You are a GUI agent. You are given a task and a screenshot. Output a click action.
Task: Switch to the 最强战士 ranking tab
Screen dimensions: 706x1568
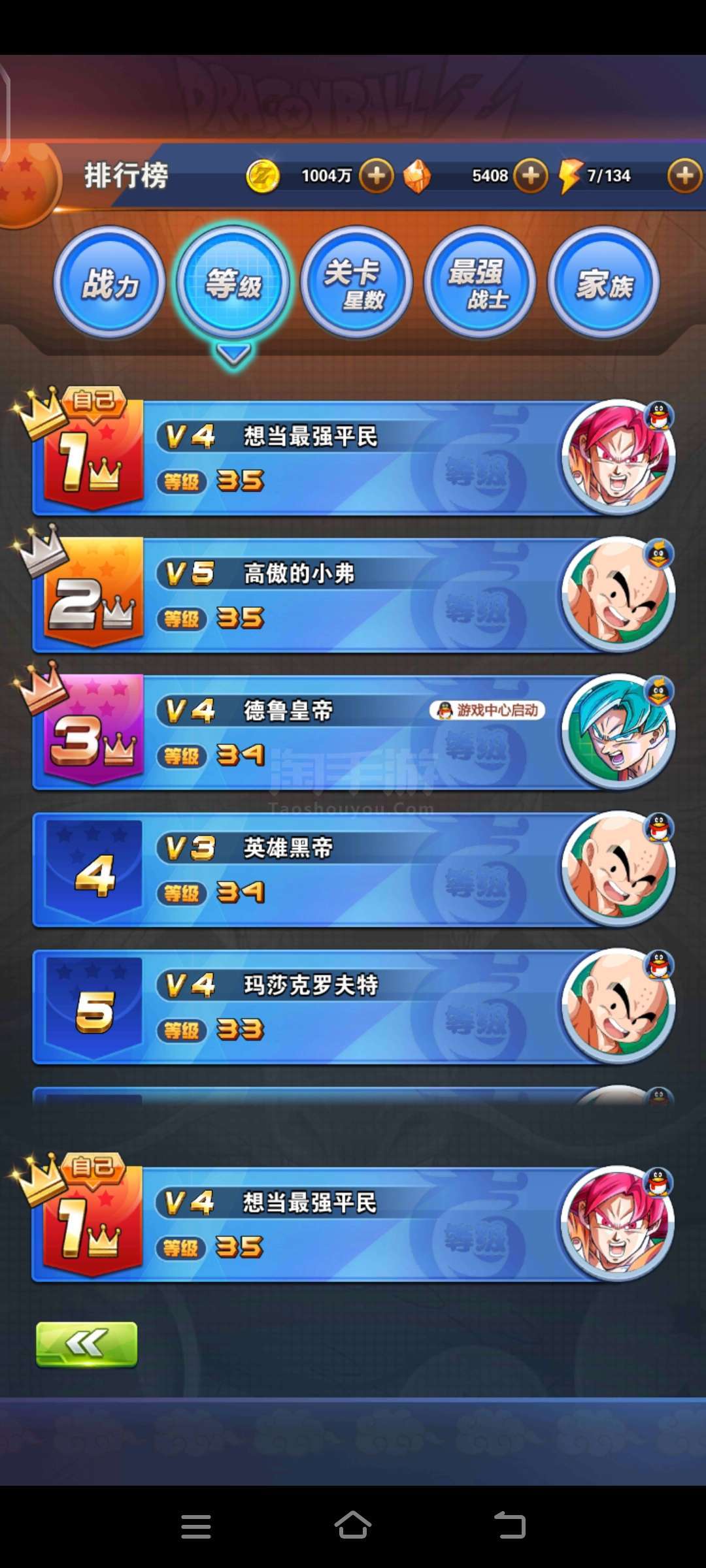pos(480,283)
